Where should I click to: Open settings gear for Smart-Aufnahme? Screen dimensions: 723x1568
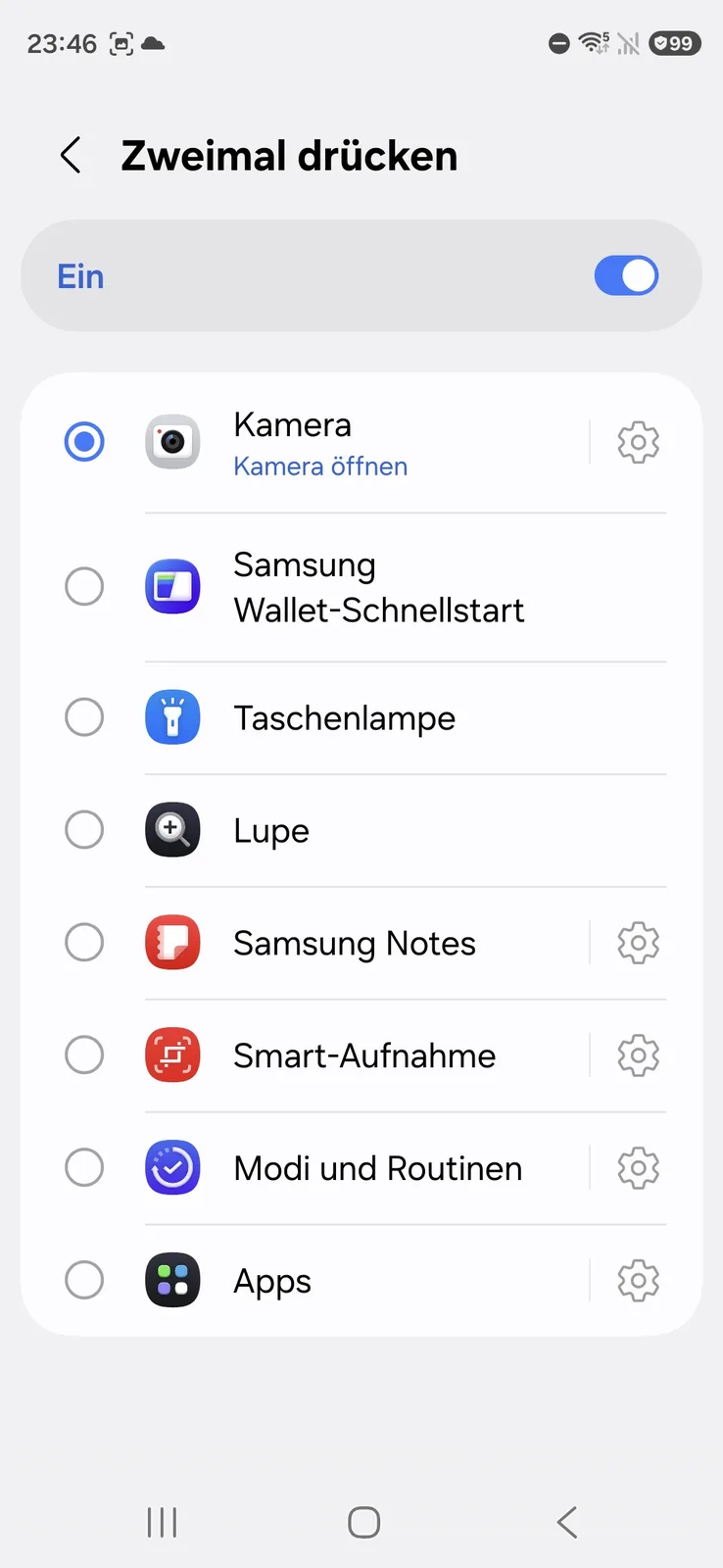click(638, 1056)
